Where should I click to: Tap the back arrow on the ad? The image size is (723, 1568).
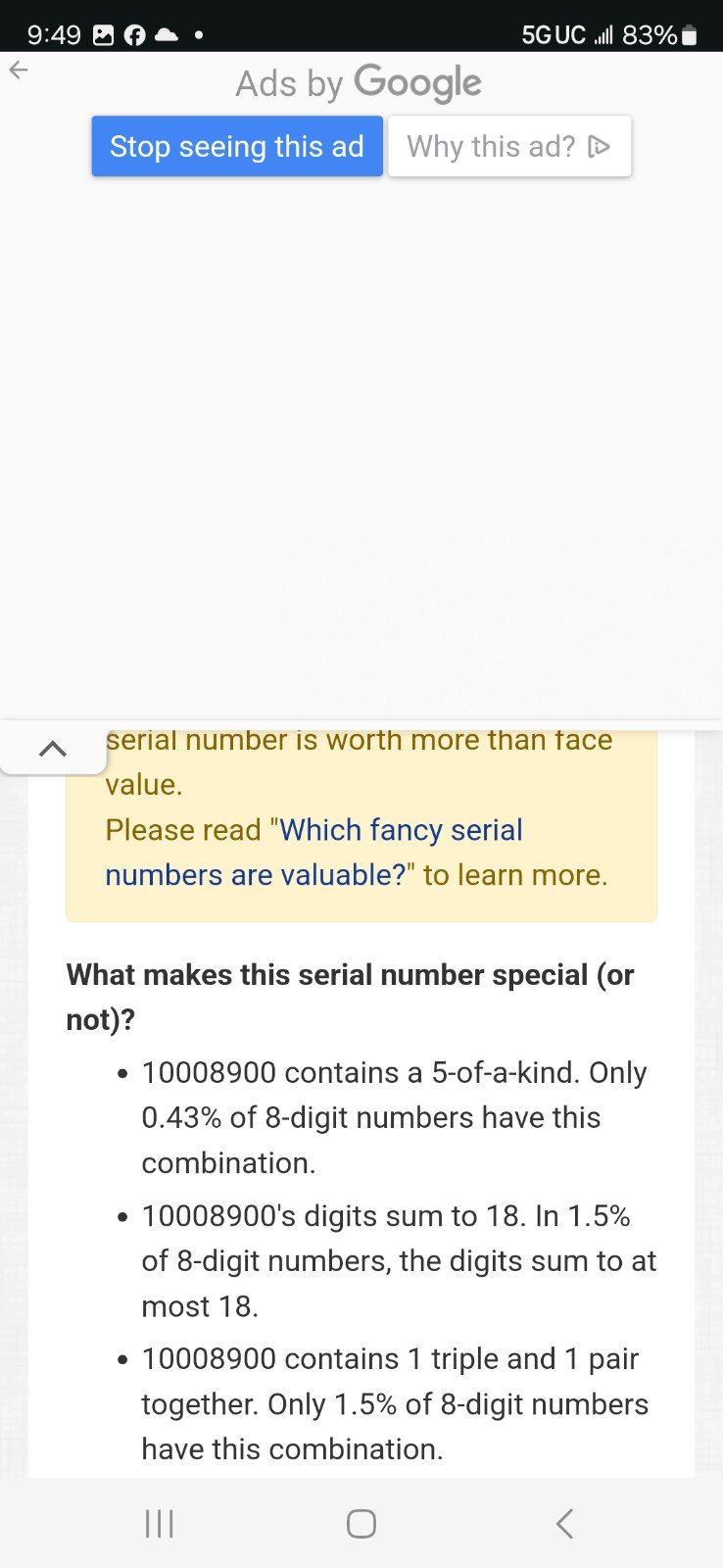point(19,70)
